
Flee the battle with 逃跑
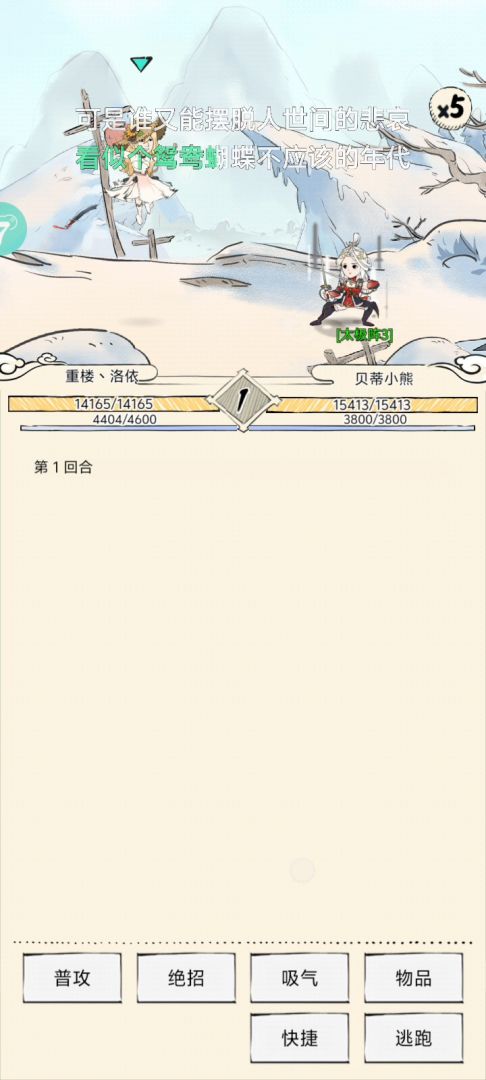click(414, 1037)
